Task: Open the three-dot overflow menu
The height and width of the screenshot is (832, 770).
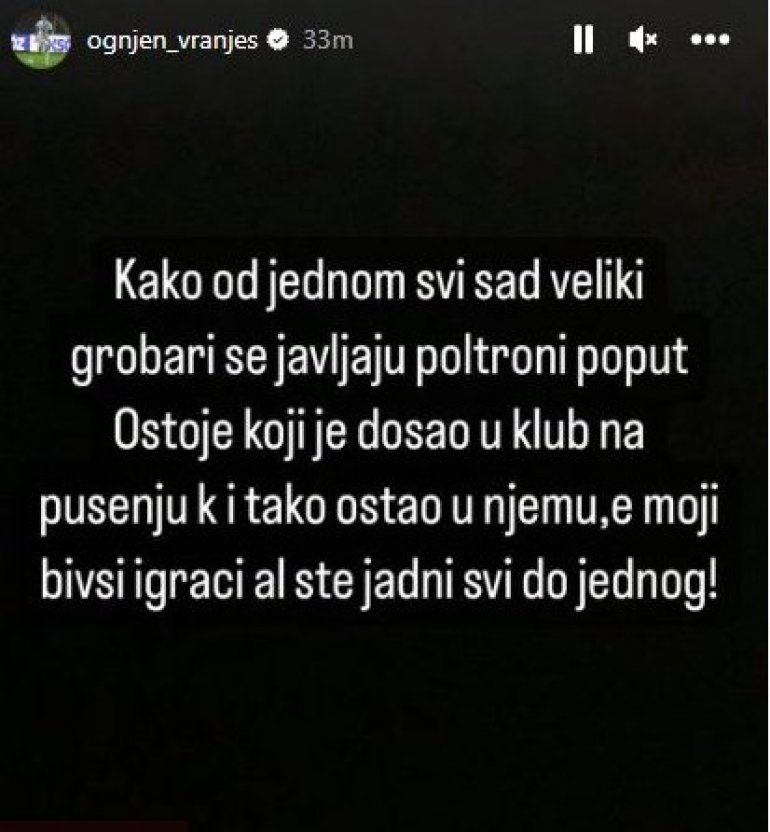Action: [x=711, y=40]
